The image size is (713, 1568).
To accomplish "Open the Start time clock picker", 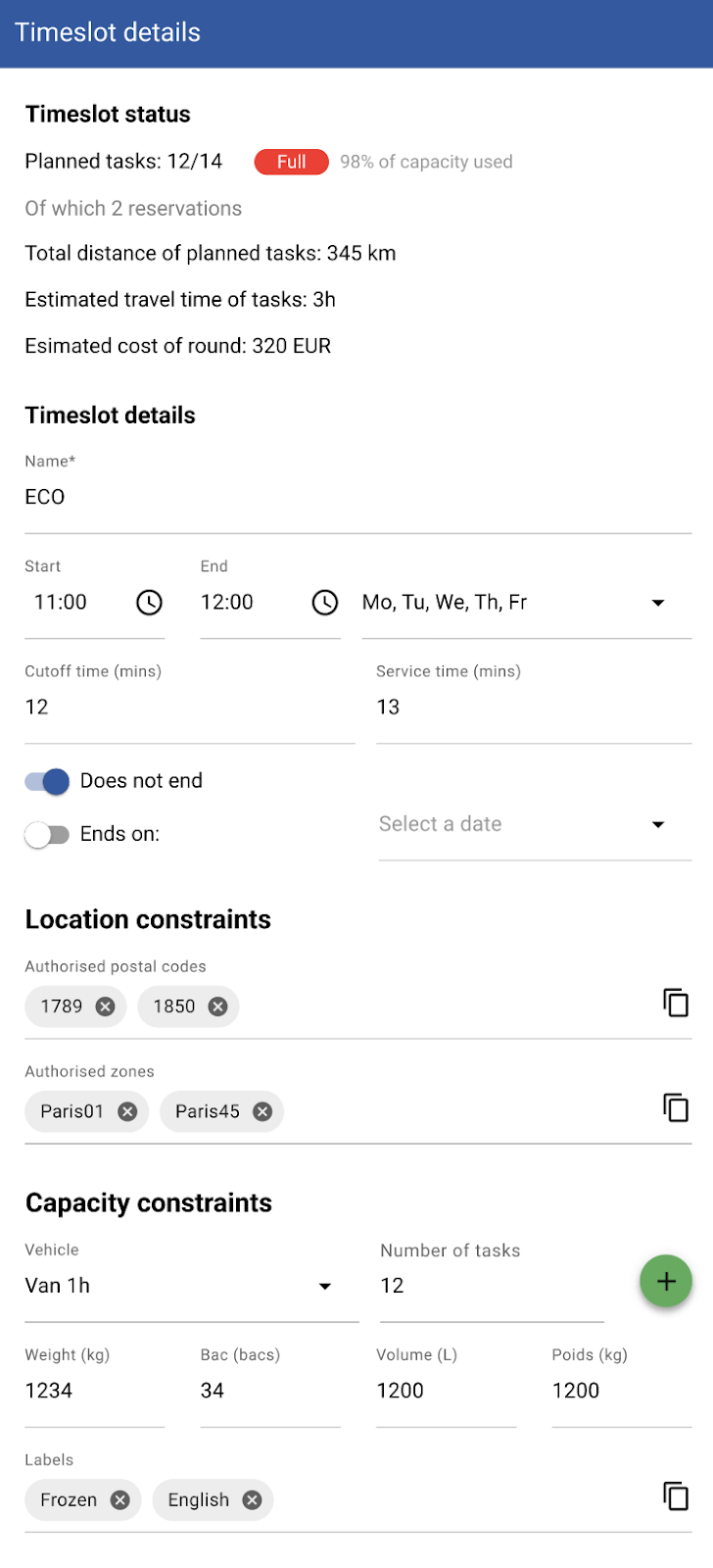I will pos(149,602).
